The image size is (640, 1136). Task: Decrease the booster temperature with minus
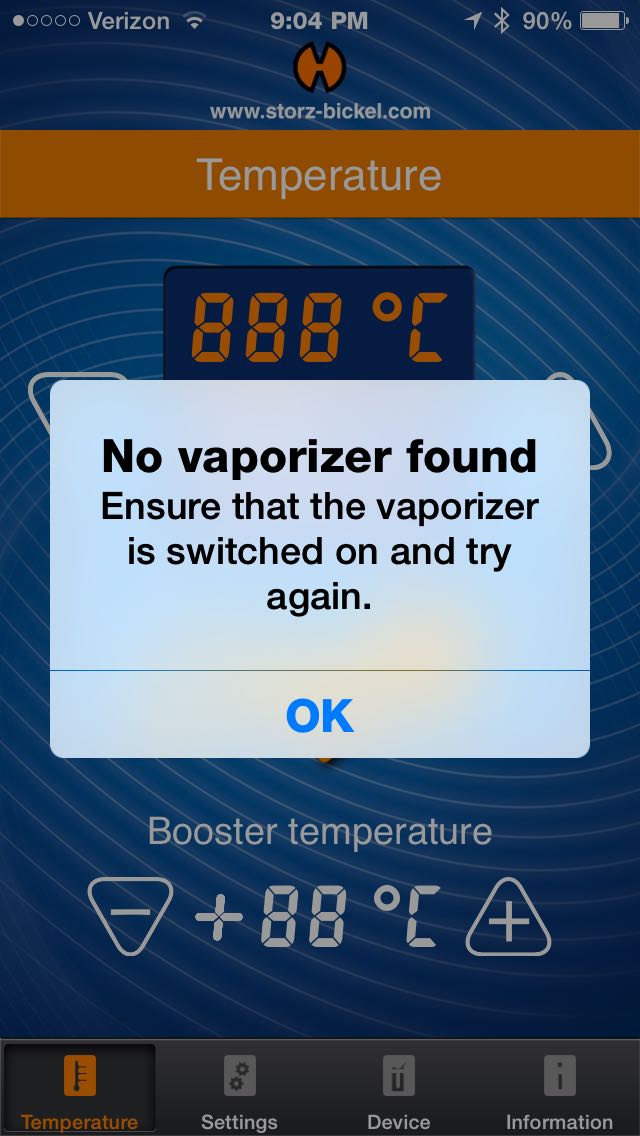[130, 914]
